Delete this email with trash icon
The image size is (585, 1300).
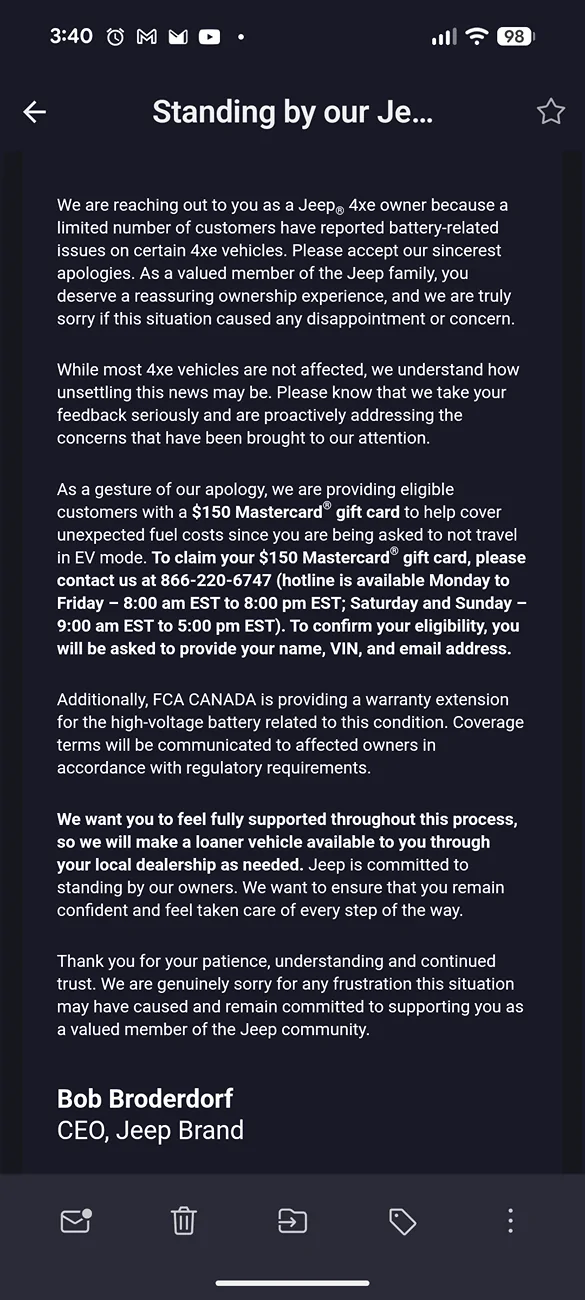pyautogui.click(x=184, y=1221)
